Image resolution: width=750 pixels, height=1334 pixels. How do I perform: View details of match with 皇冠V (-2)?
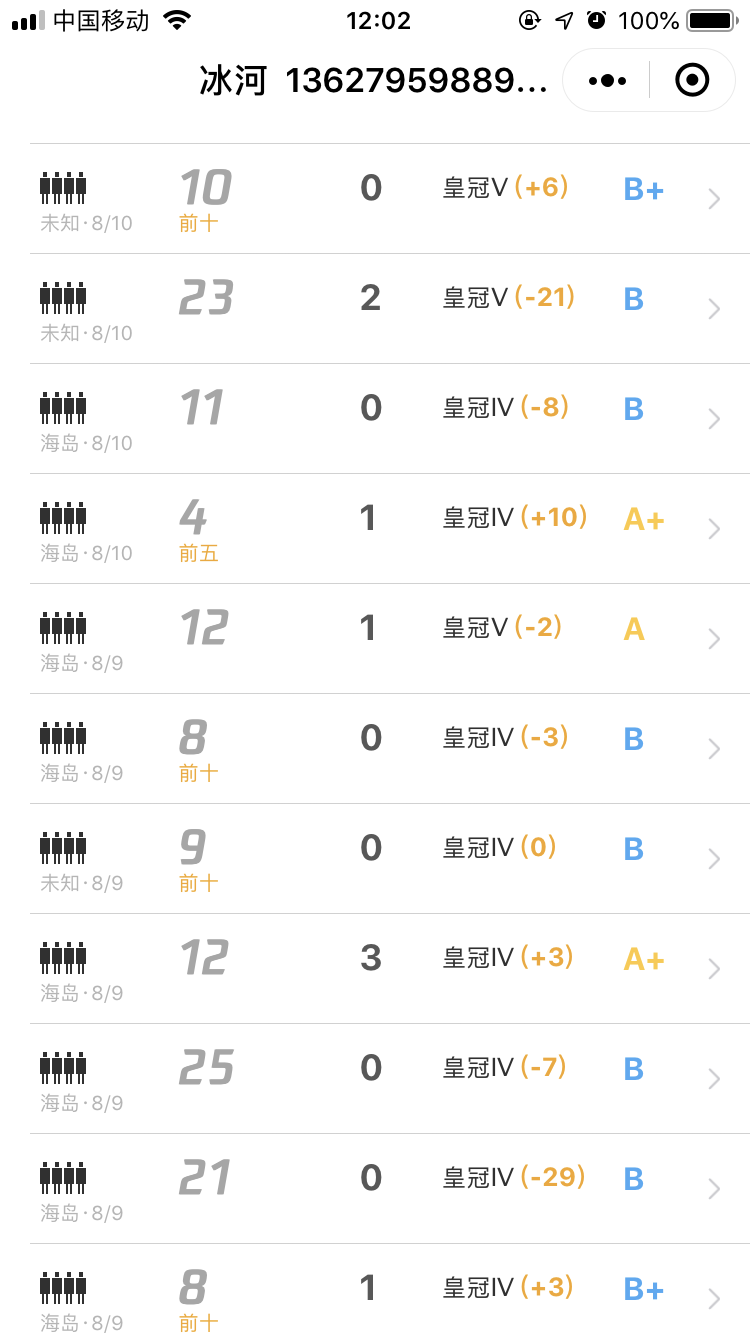(x=390, y=639)
